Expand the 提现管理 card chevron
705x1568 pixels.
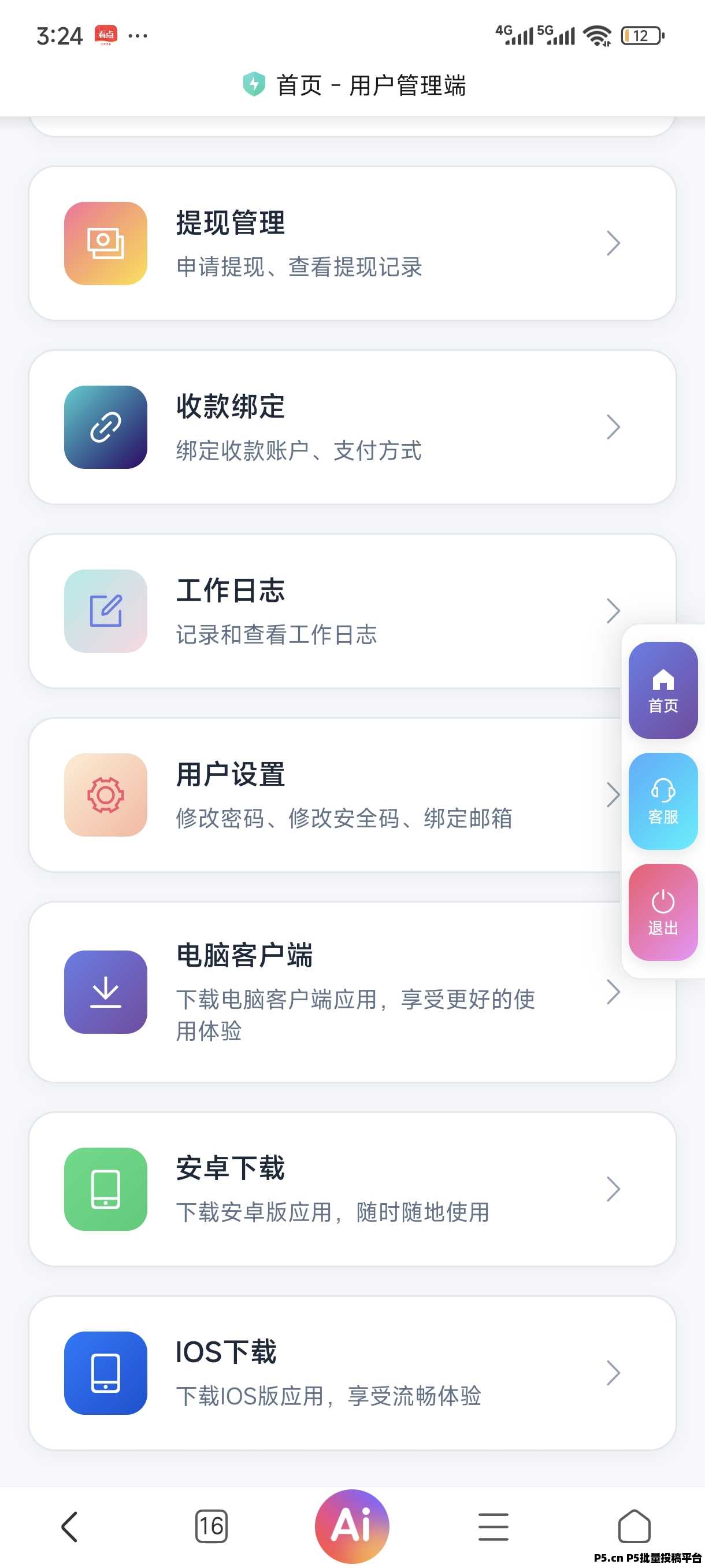[613, 243]
